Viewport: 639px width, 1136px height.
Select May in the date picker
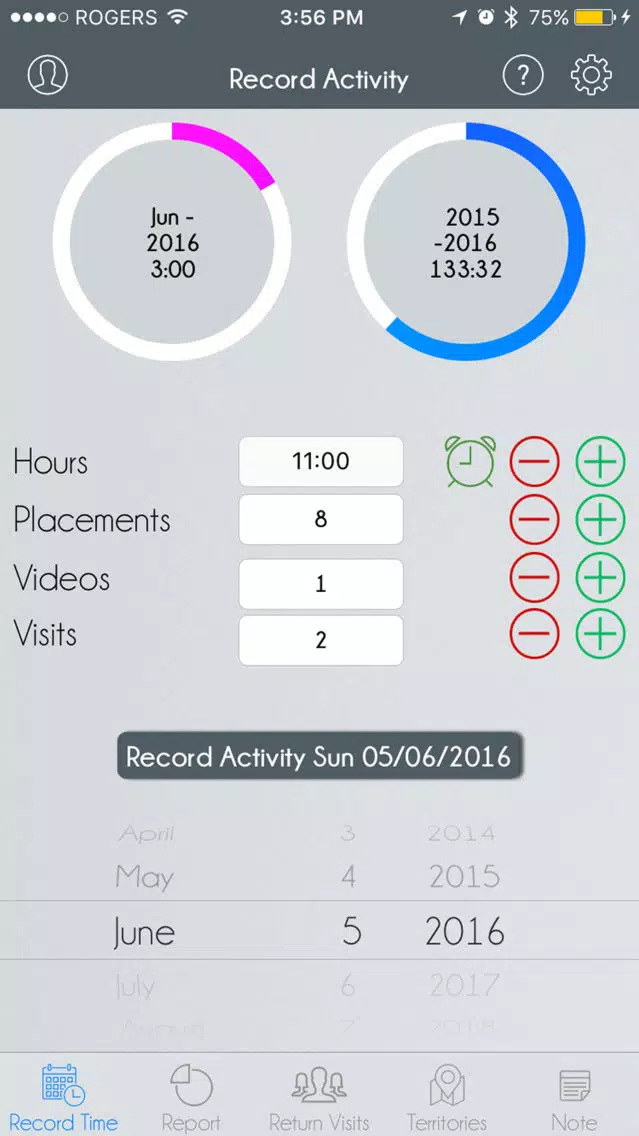(144, 878)
